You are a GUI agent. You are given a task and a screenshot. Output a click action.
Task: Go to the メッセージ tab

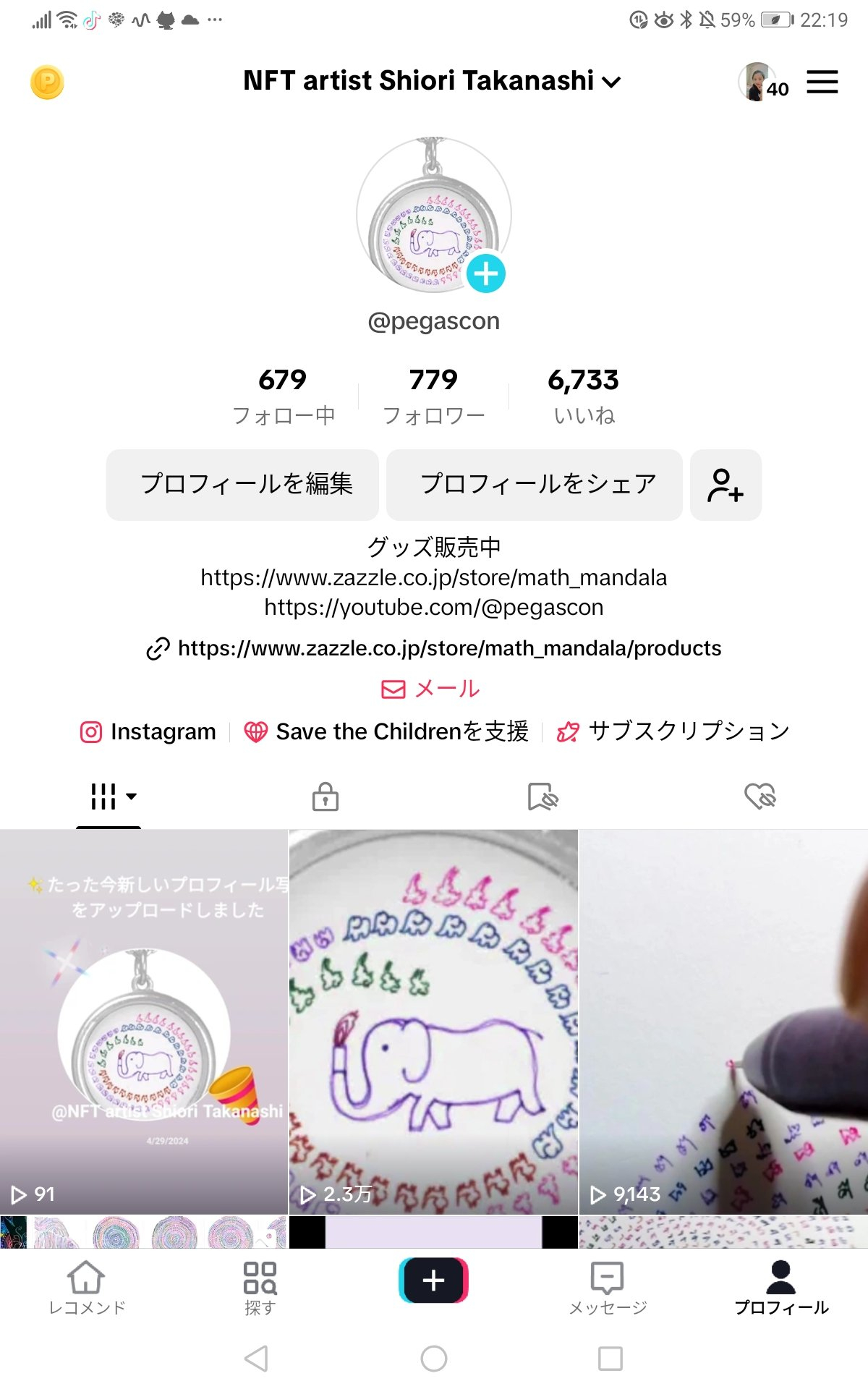coord(608,1288)
